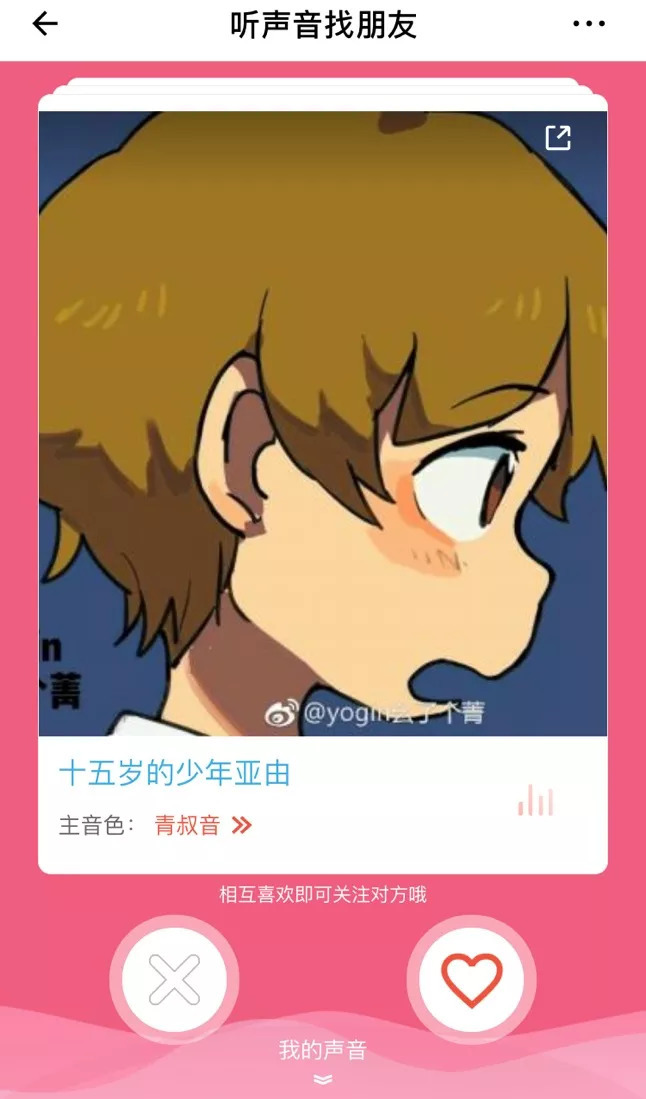Open 十五岁的少年亚由 profile card
Viewport: 646px width, 1099px height.
pos(175,773)
